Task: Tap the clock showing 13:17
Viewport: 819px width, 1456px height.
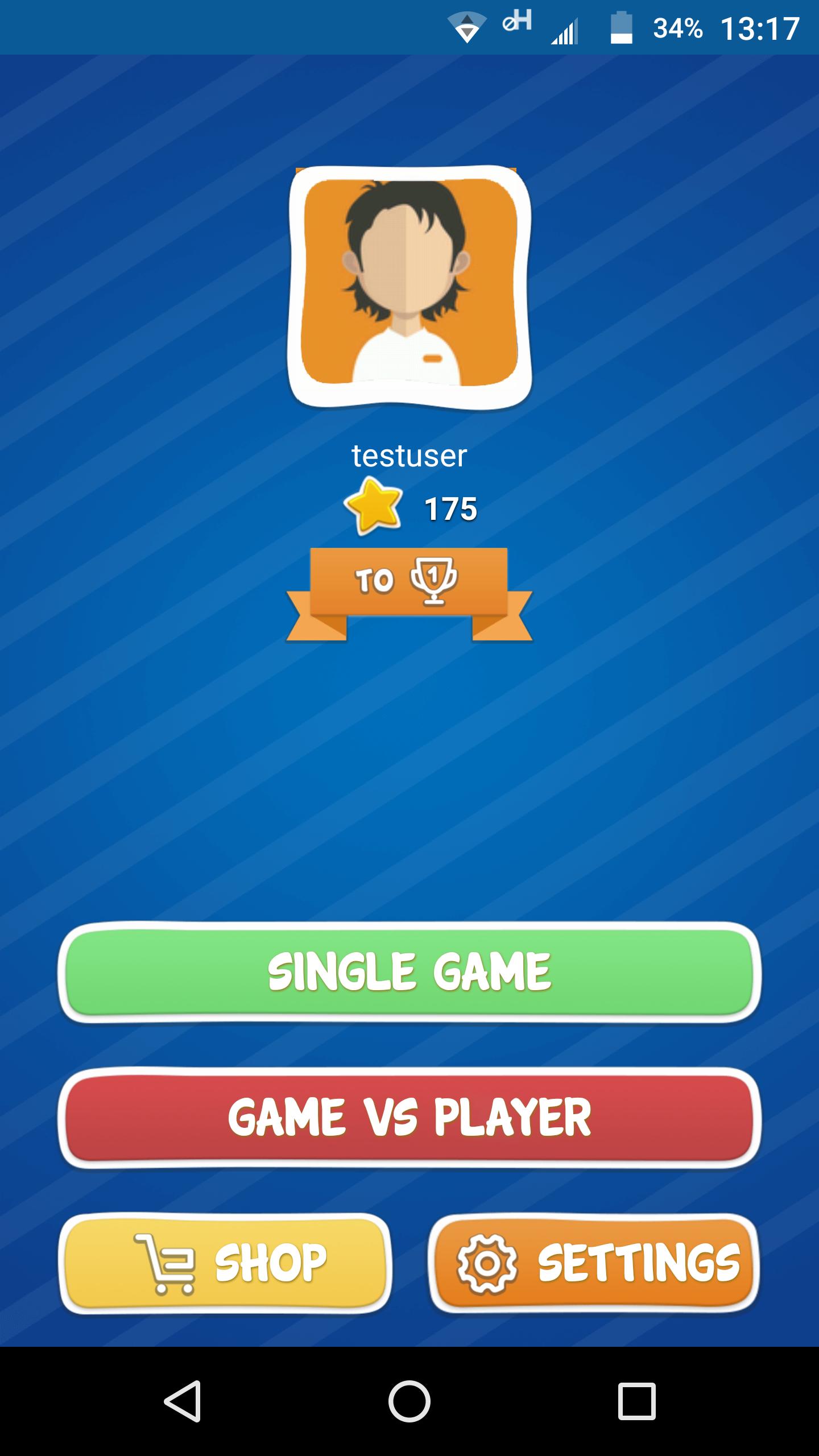Action: (x=760, y=28)
